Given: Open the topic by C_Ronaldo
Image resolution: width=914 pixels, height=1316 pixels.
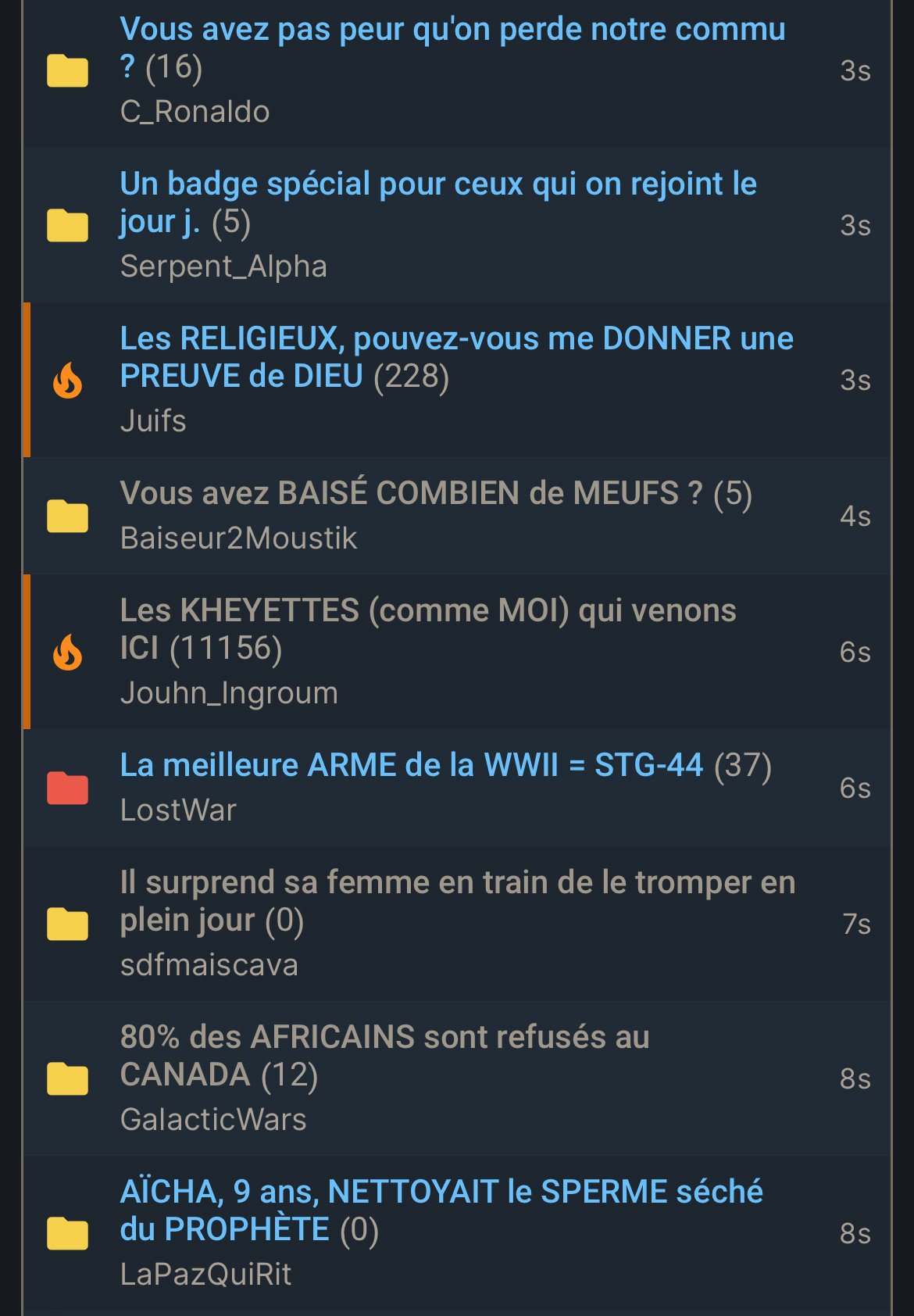Looking at the screenshot, I should pos(452,31).
